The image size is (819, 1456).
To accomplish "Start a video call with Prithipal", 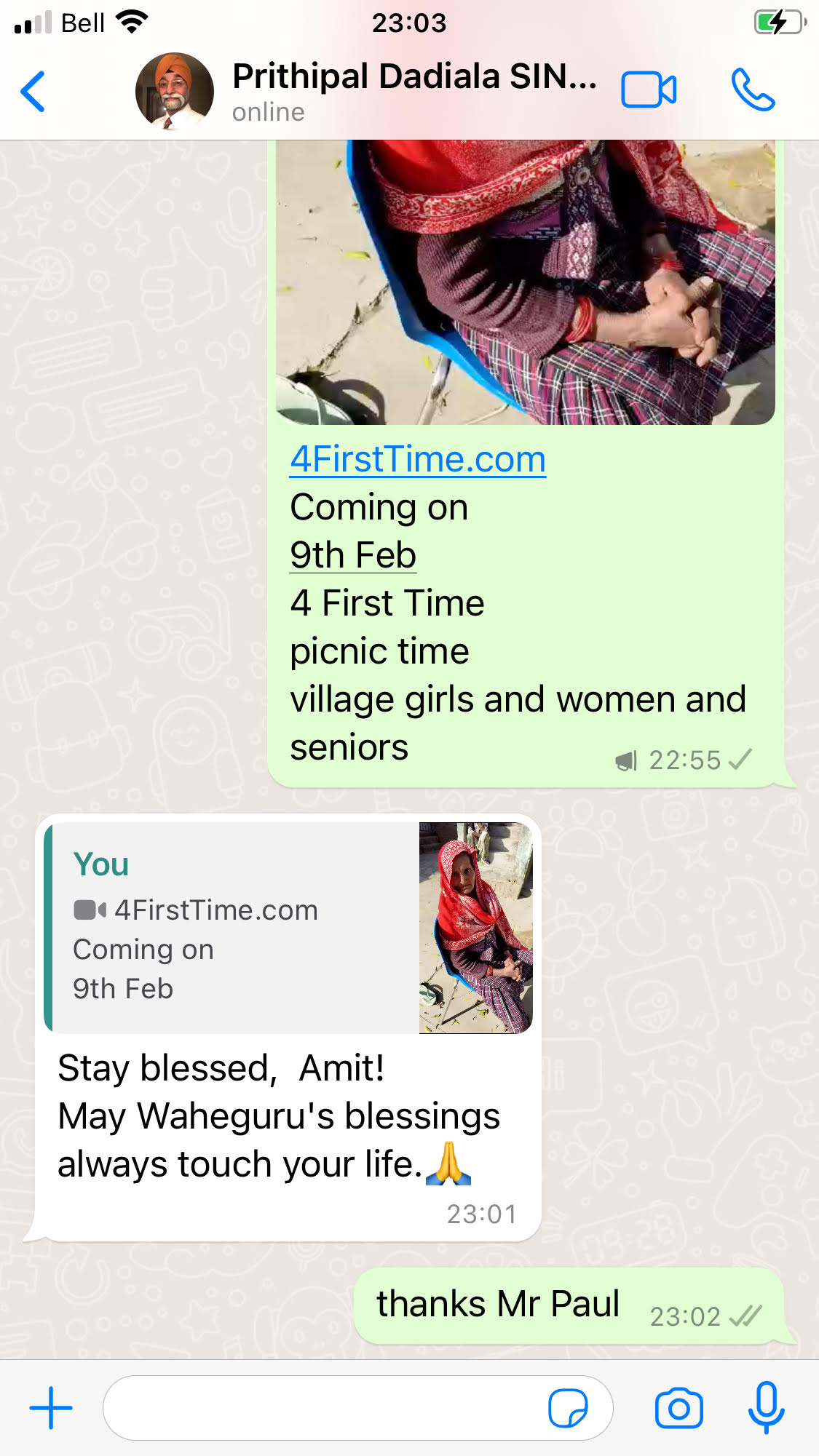I will 648,91.
